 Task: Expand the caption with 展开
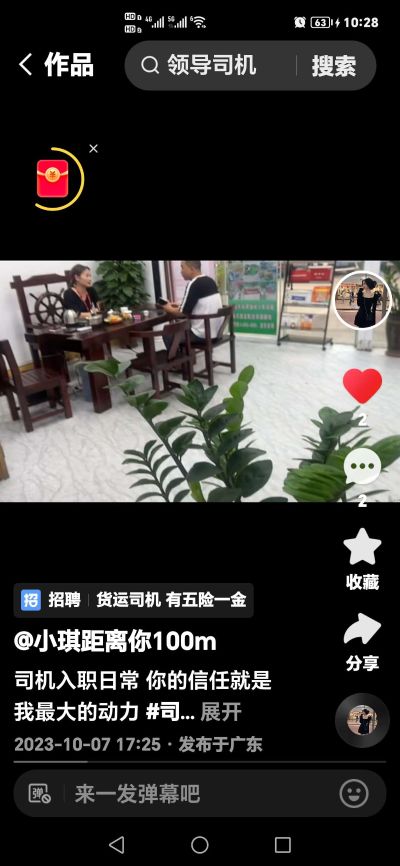click(221, 712)
